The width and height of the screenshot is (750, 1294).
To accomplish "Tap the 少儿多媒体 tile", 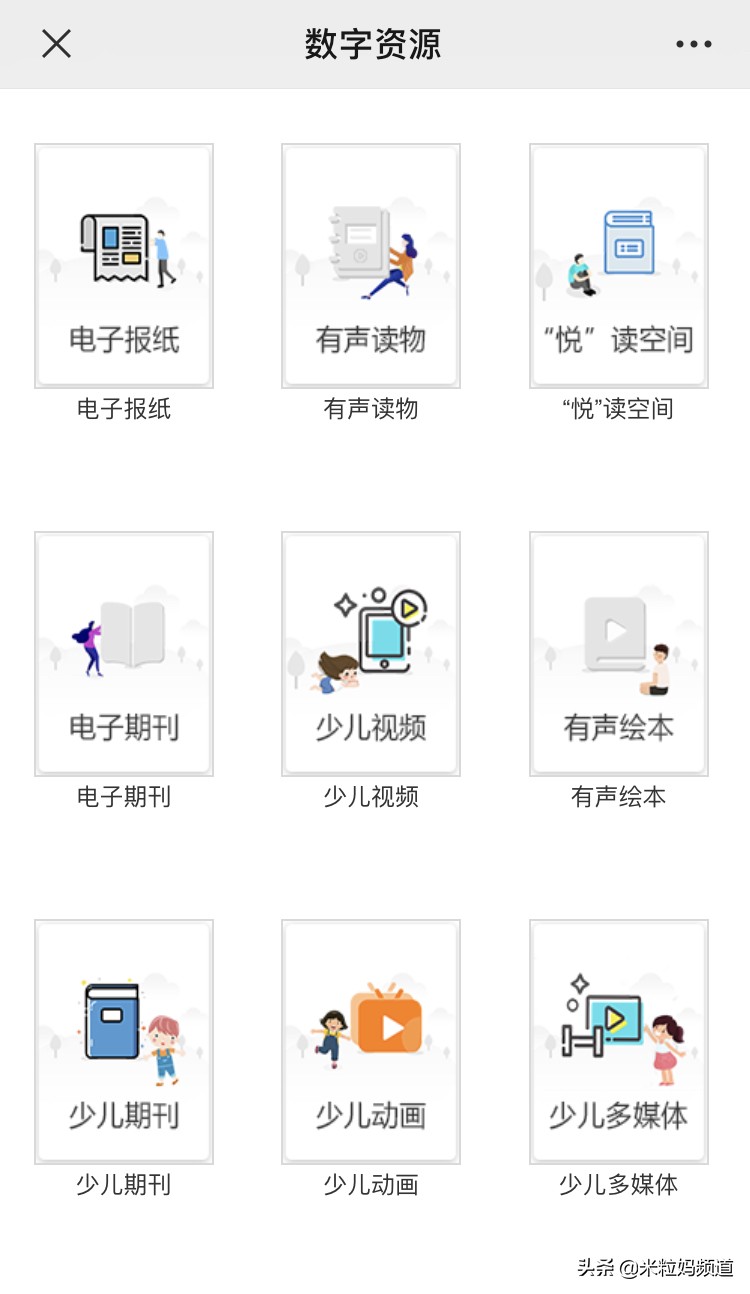I will point(619,1042).
